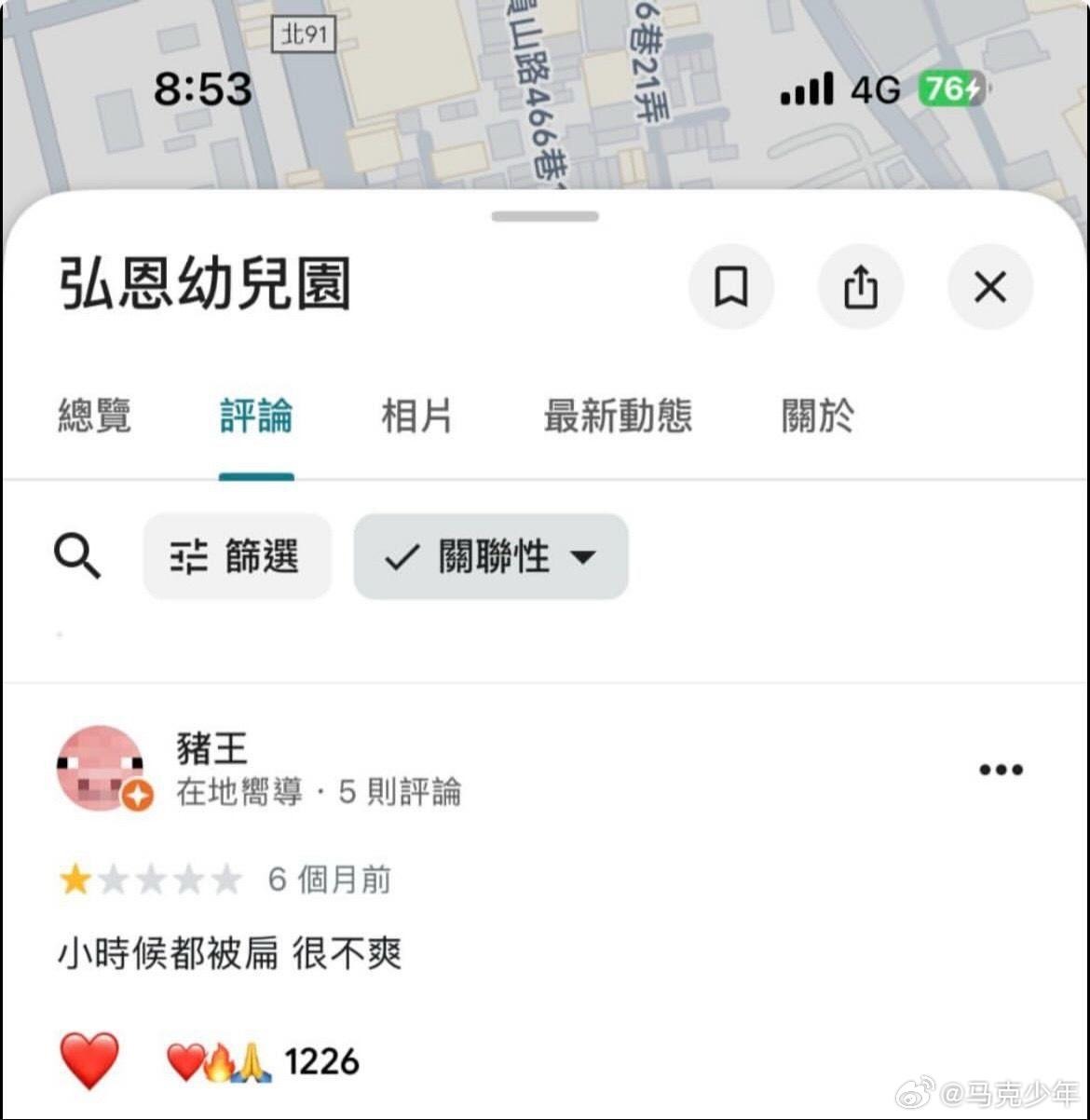Go to the 最新動態 tab
The width and height of the screenshot is (1090, 1120).
[x=618, y=416]
